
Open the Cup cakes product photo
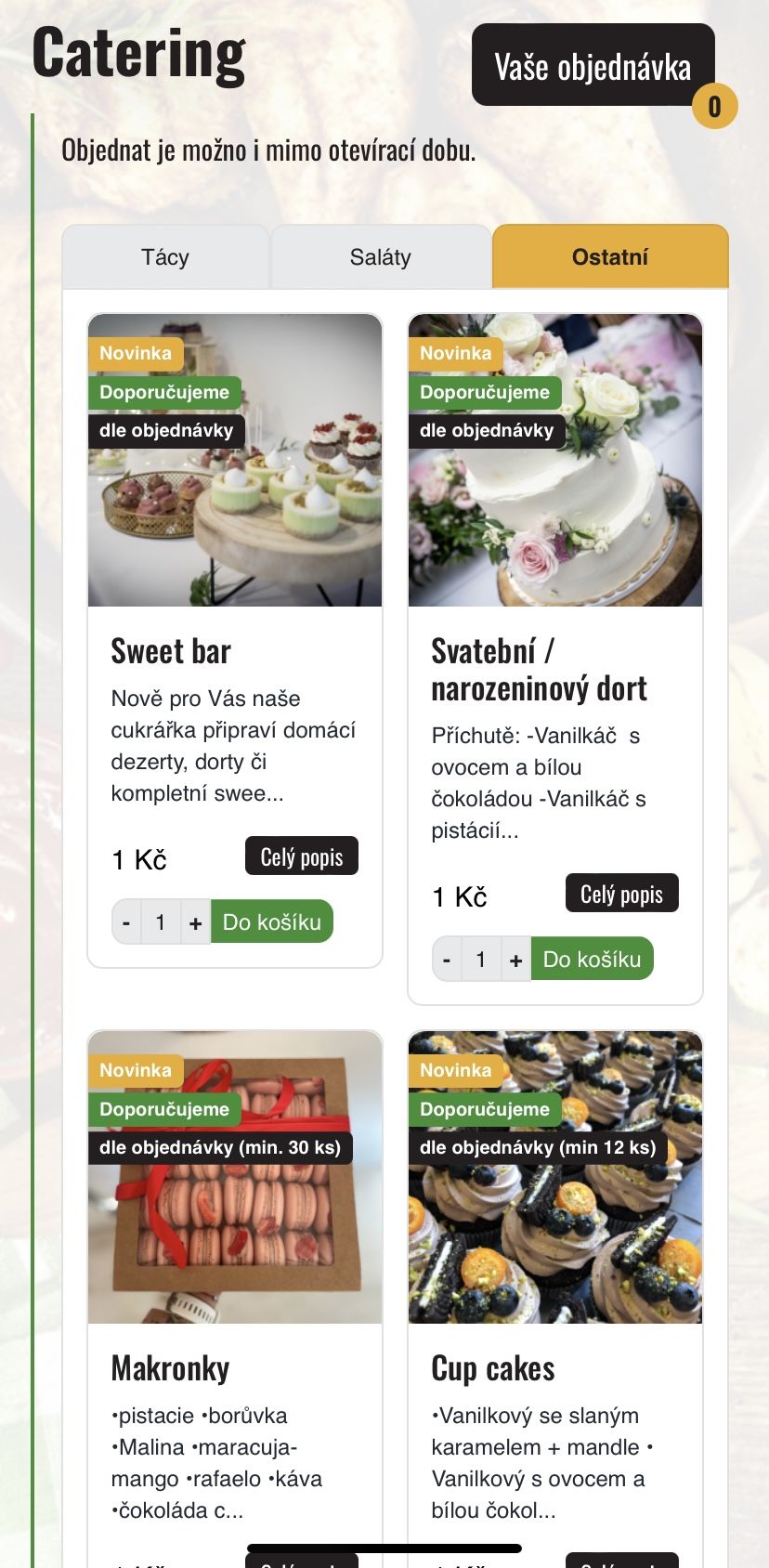555,1177
